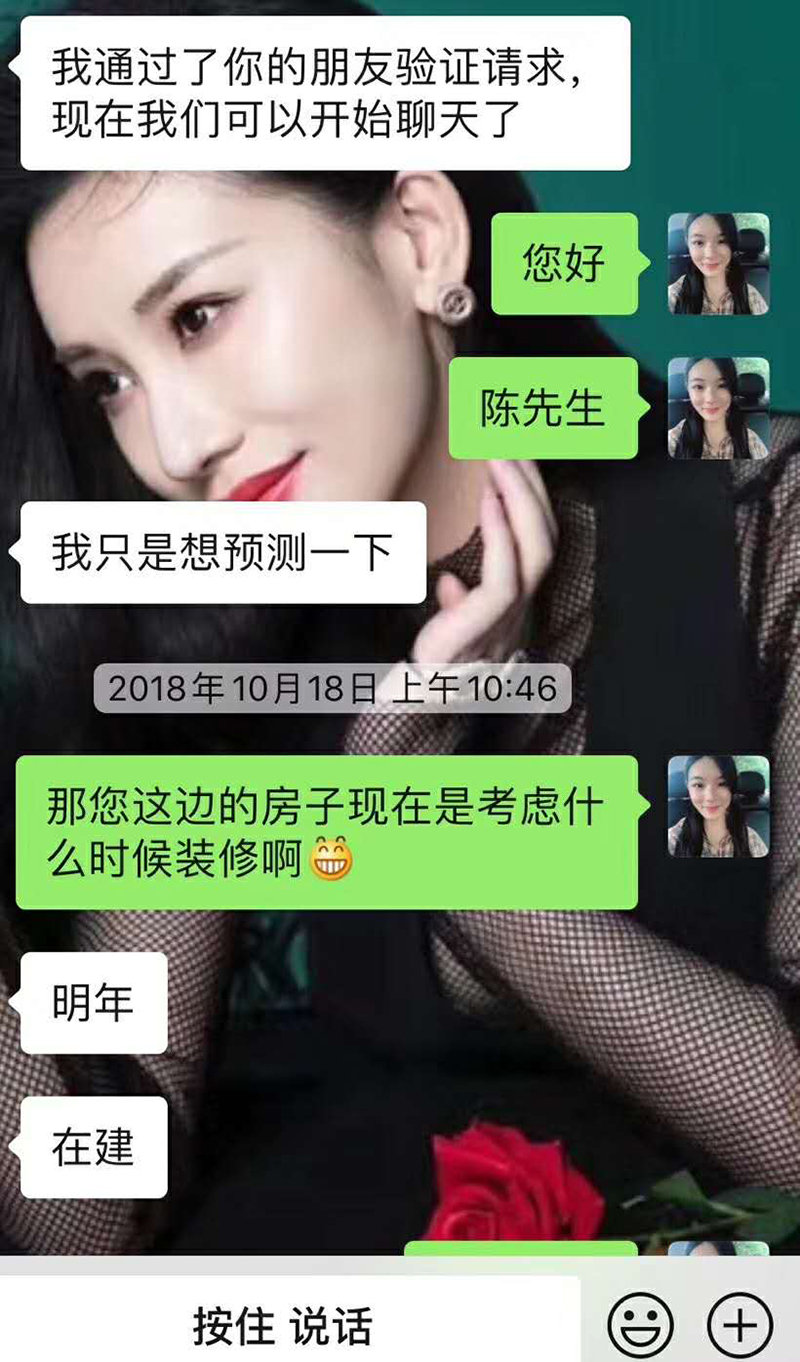View profile from avatar beside 那您这边的房子 message

718,806
